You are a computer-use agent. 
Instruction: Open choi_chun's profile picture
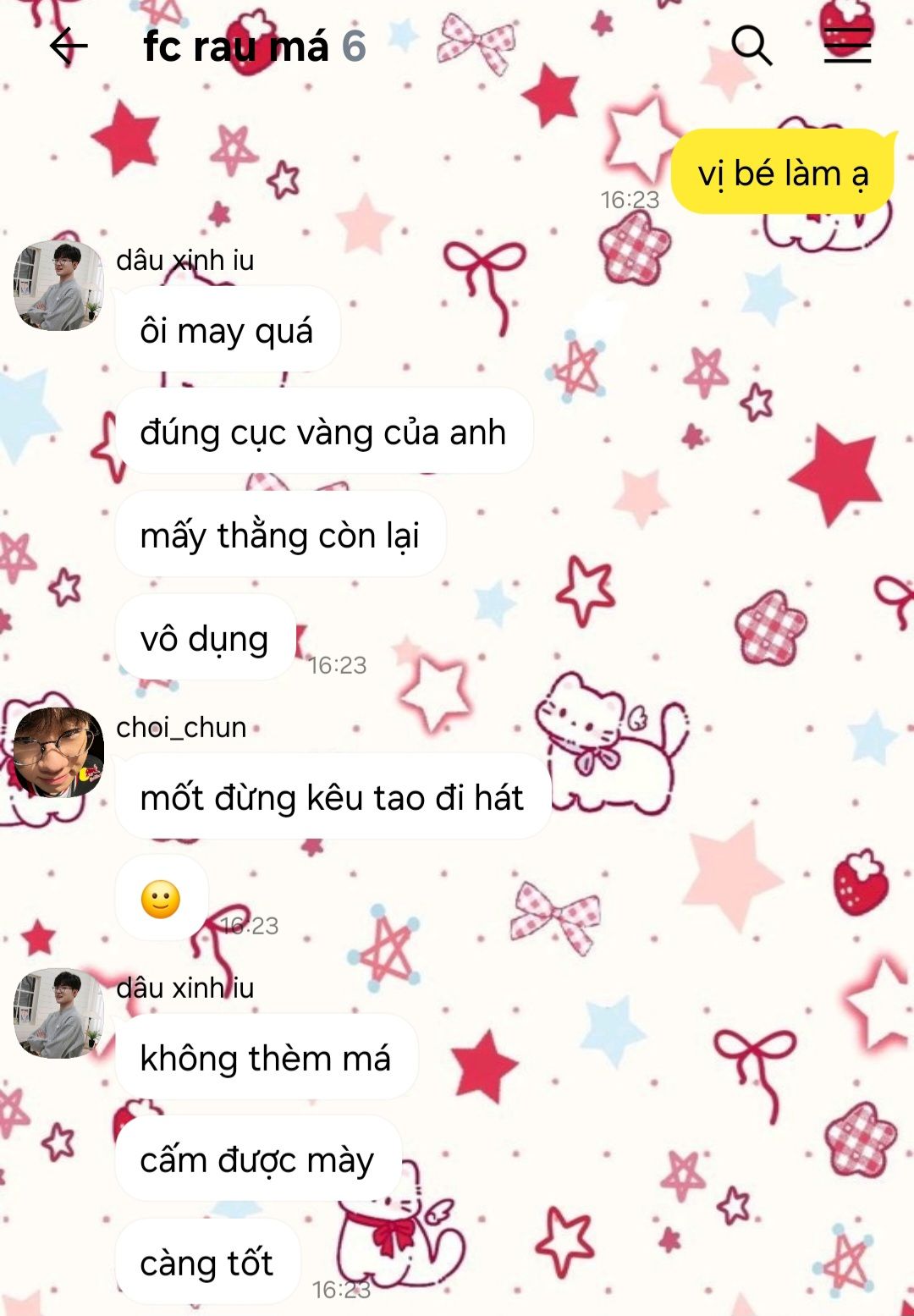pyautogui.click(x=58, y=752)
